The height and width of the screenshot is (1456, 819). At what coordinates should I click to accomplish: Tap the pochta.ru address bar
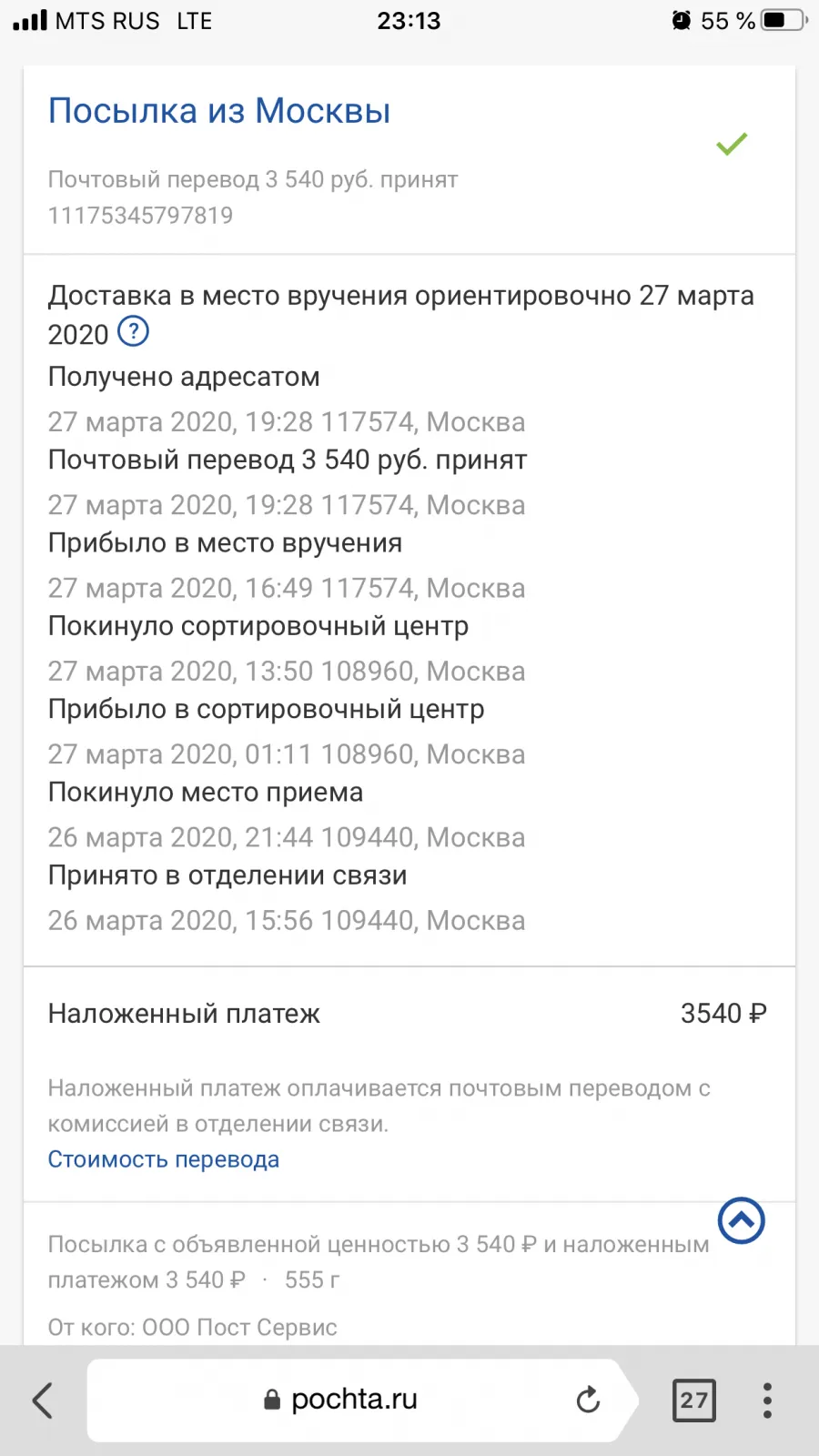355,1400
